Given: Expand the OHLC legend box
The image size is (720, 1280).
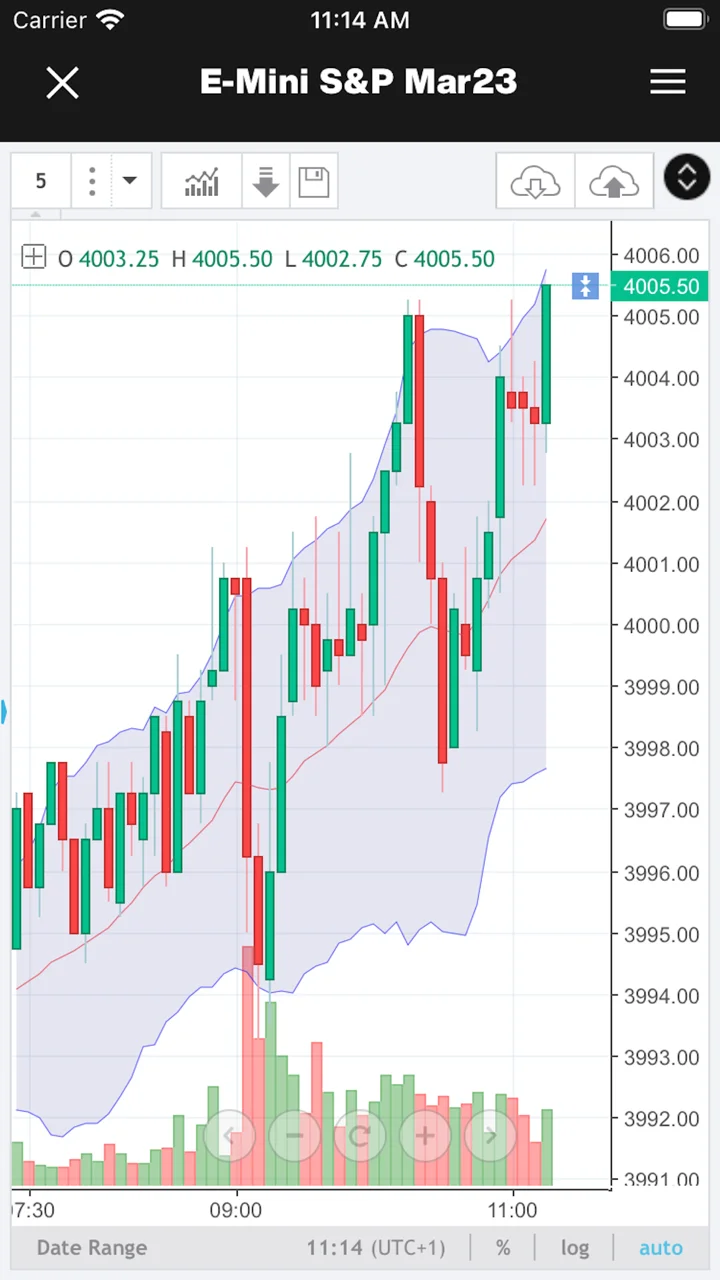Looking at the screenshot, I should point(34,258).
